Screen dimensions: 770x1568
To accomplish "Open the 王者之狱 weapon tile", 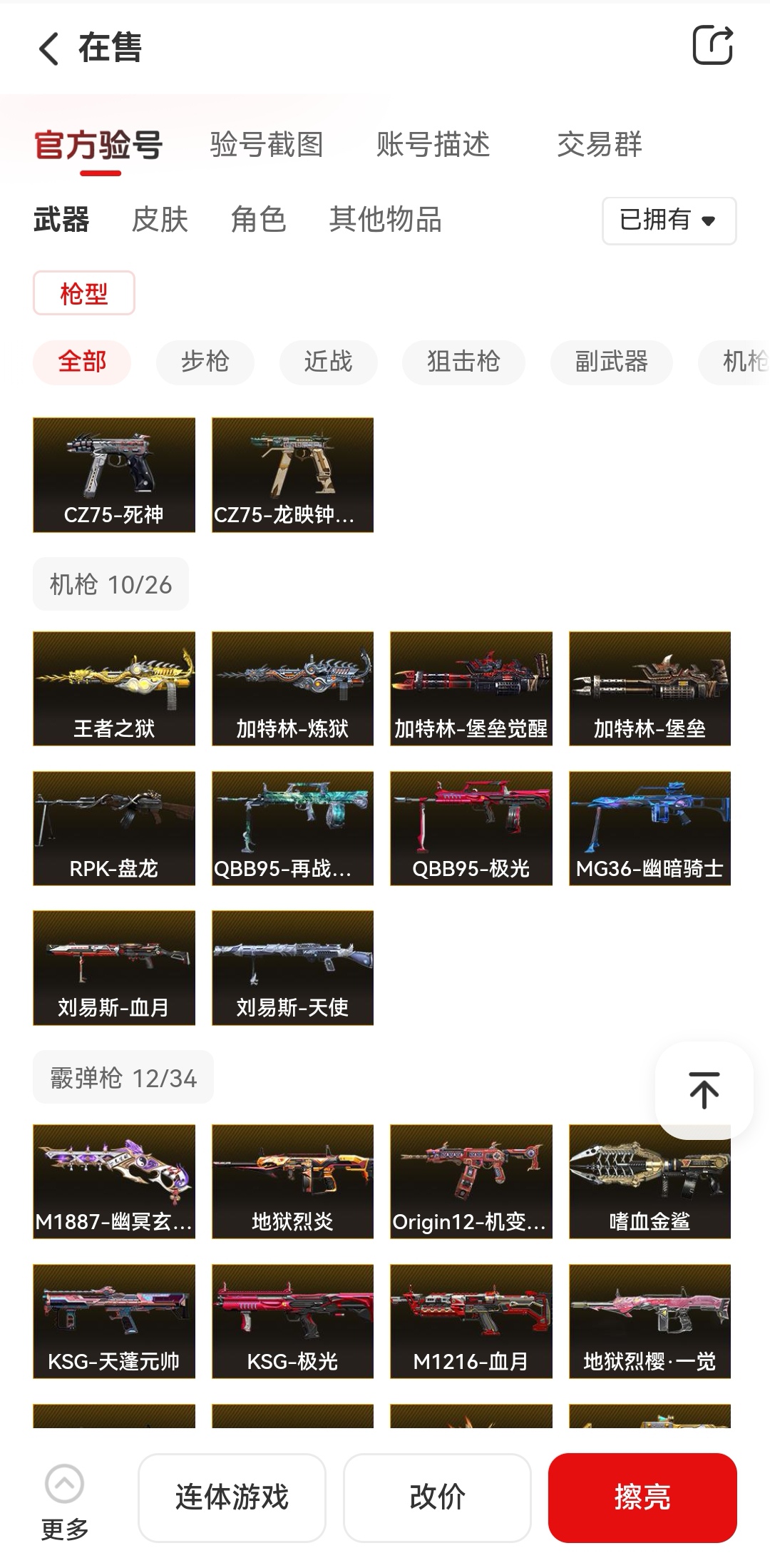I will point(114,688).
